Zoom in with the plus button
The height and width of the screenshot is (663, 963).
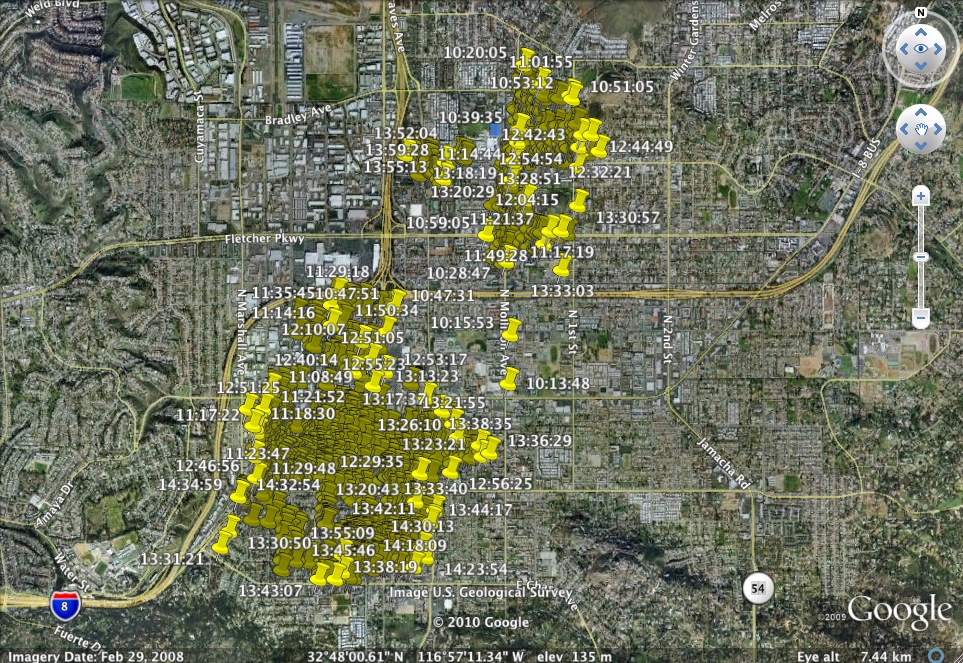tap(921, 195)
